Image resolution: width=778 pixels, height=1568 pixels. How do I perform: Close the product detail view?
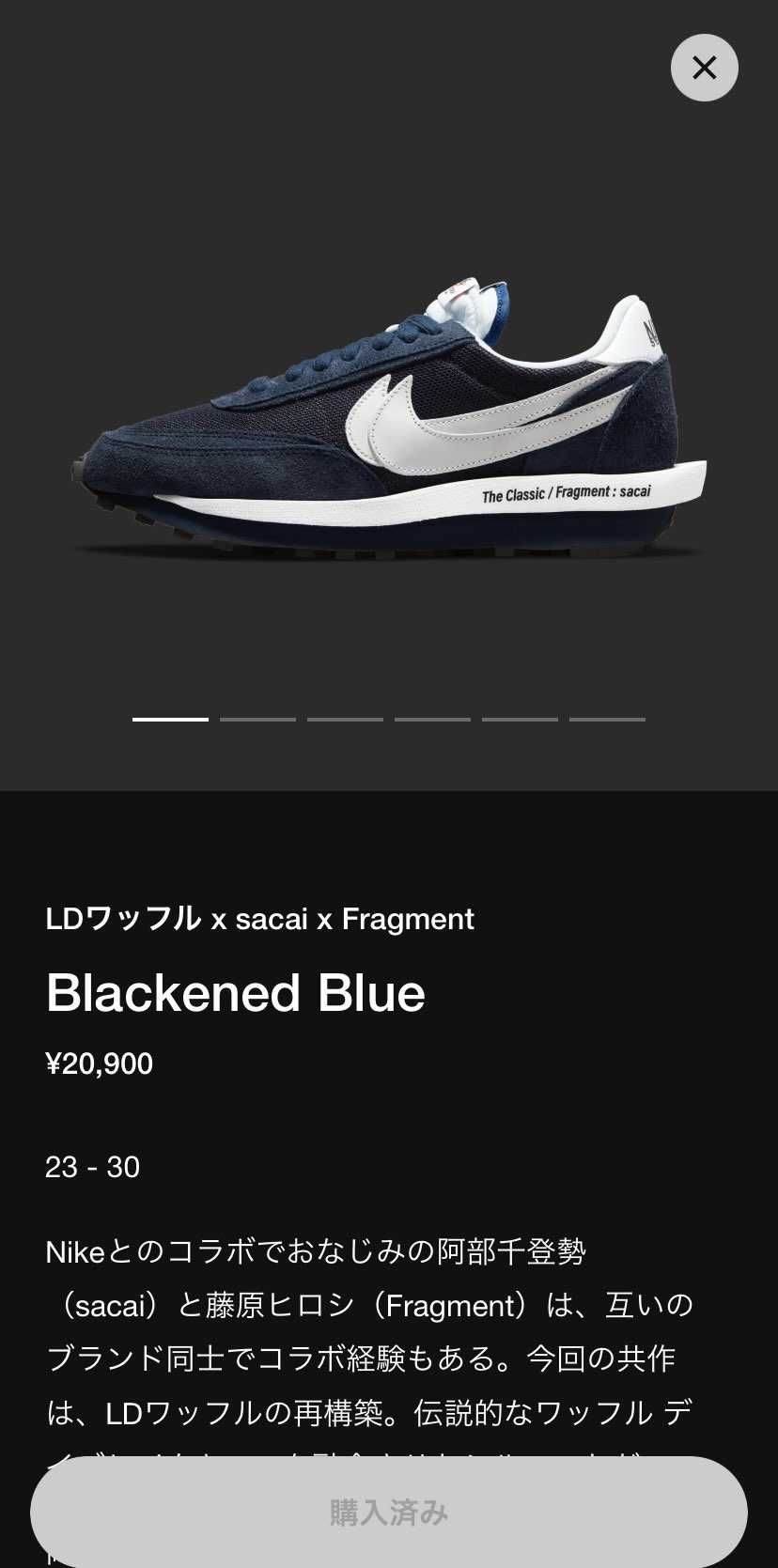(x=704, y=68)
